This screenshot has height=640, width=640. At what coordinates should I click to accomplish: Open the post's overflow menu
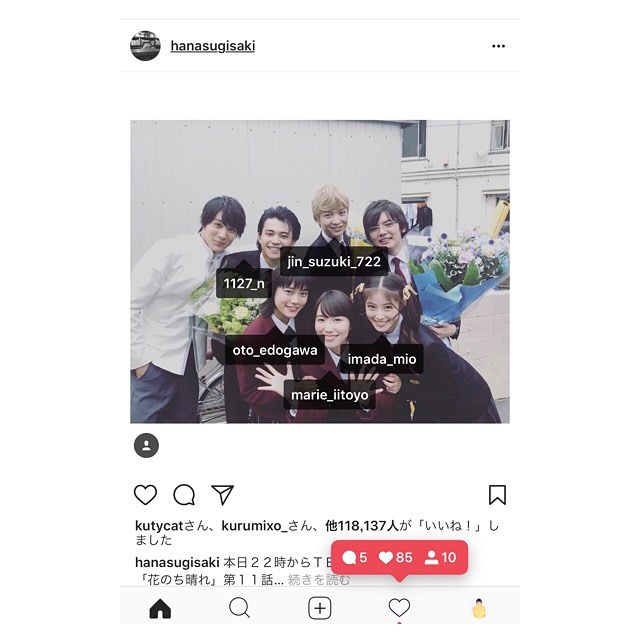(498, 46)
